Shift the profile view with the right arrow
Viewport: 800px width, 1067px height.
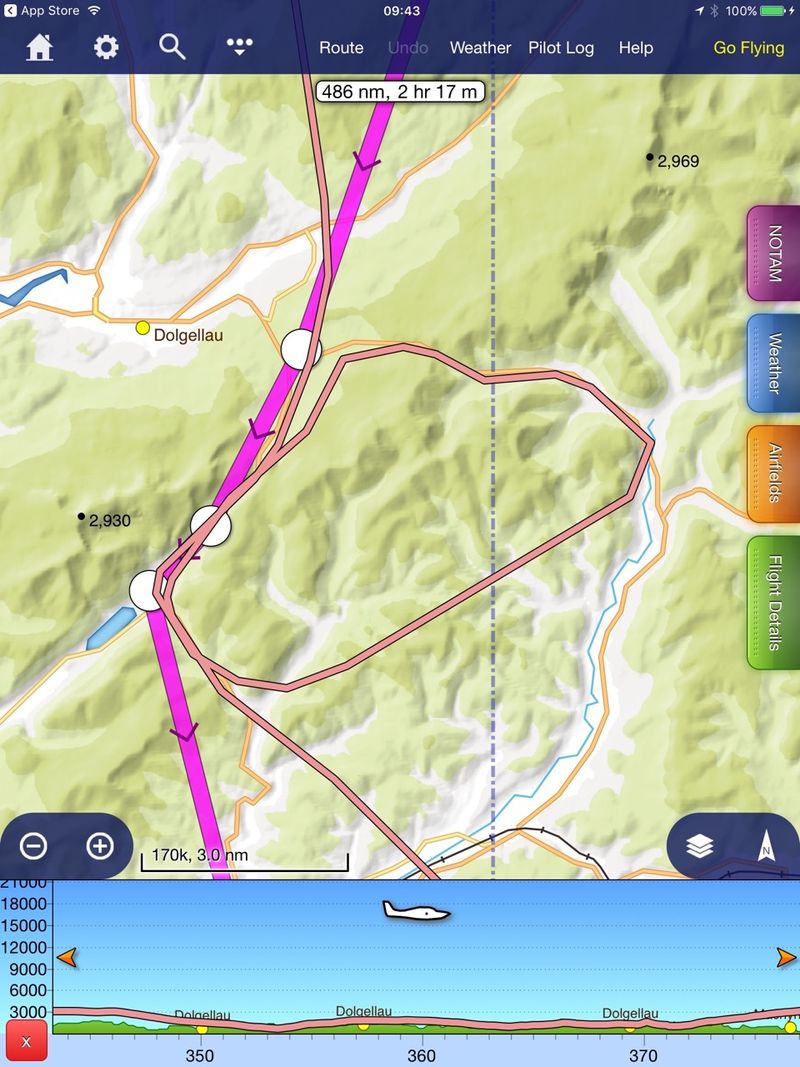point(786,959)
